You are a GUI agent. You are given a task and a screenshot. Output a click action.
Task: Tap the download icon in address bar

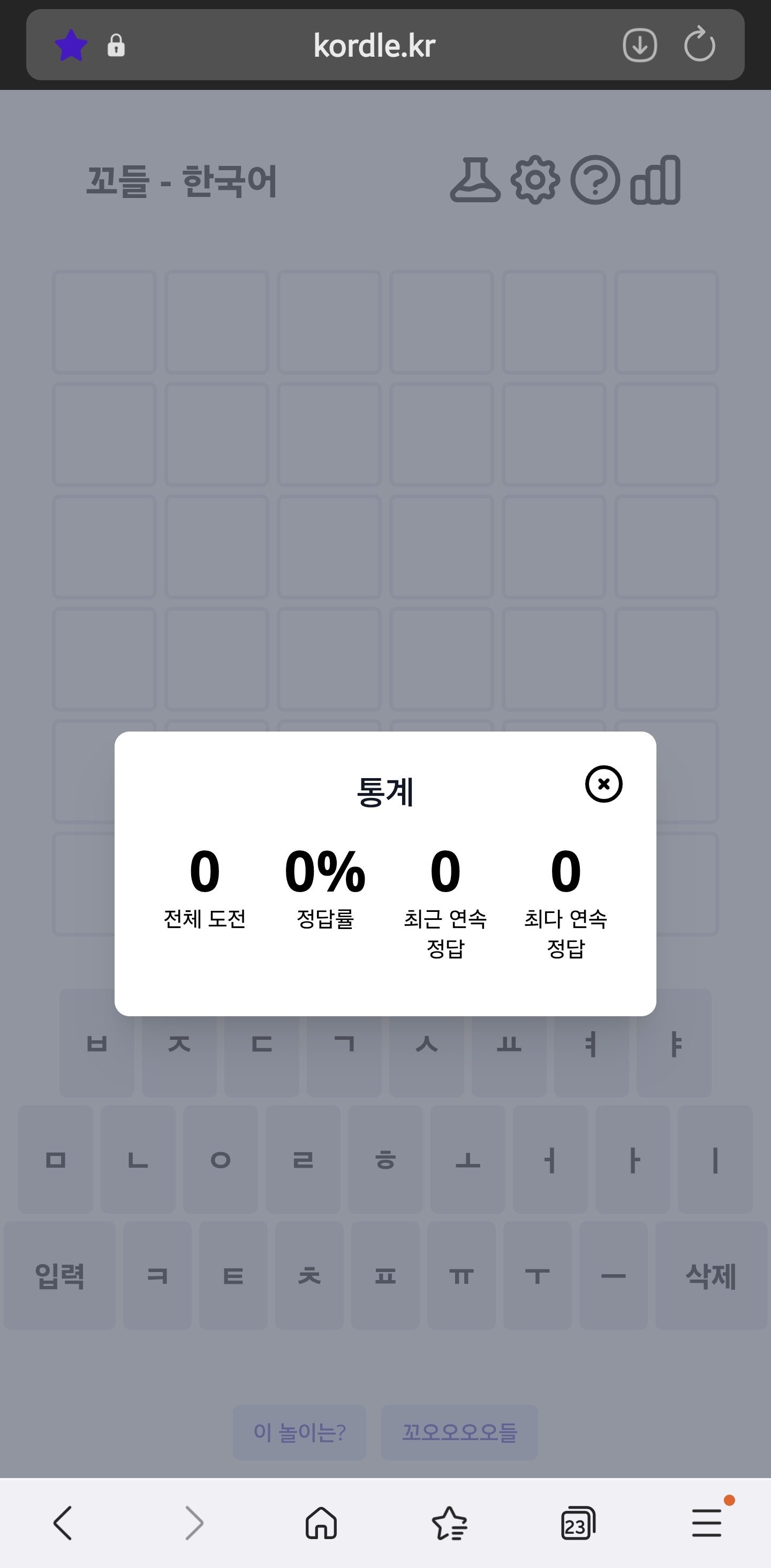pyautogui.click(x=639, y=45)
